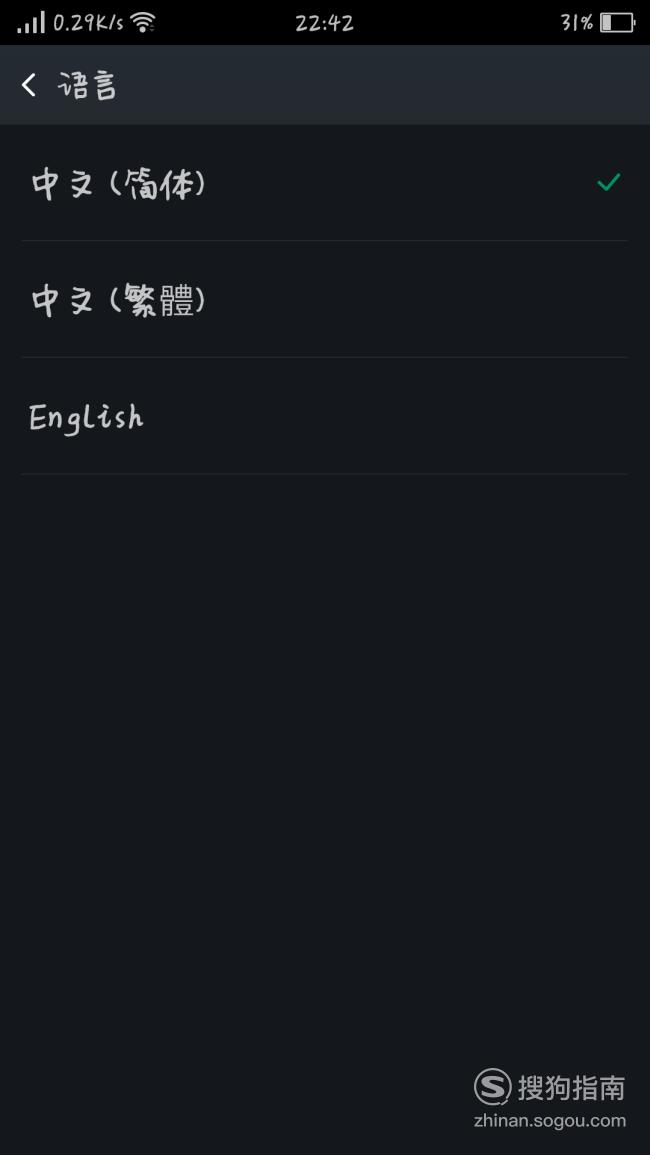Choose 中文(繁體) language option
The image size is (650, 1155).
tap(325, 300)
